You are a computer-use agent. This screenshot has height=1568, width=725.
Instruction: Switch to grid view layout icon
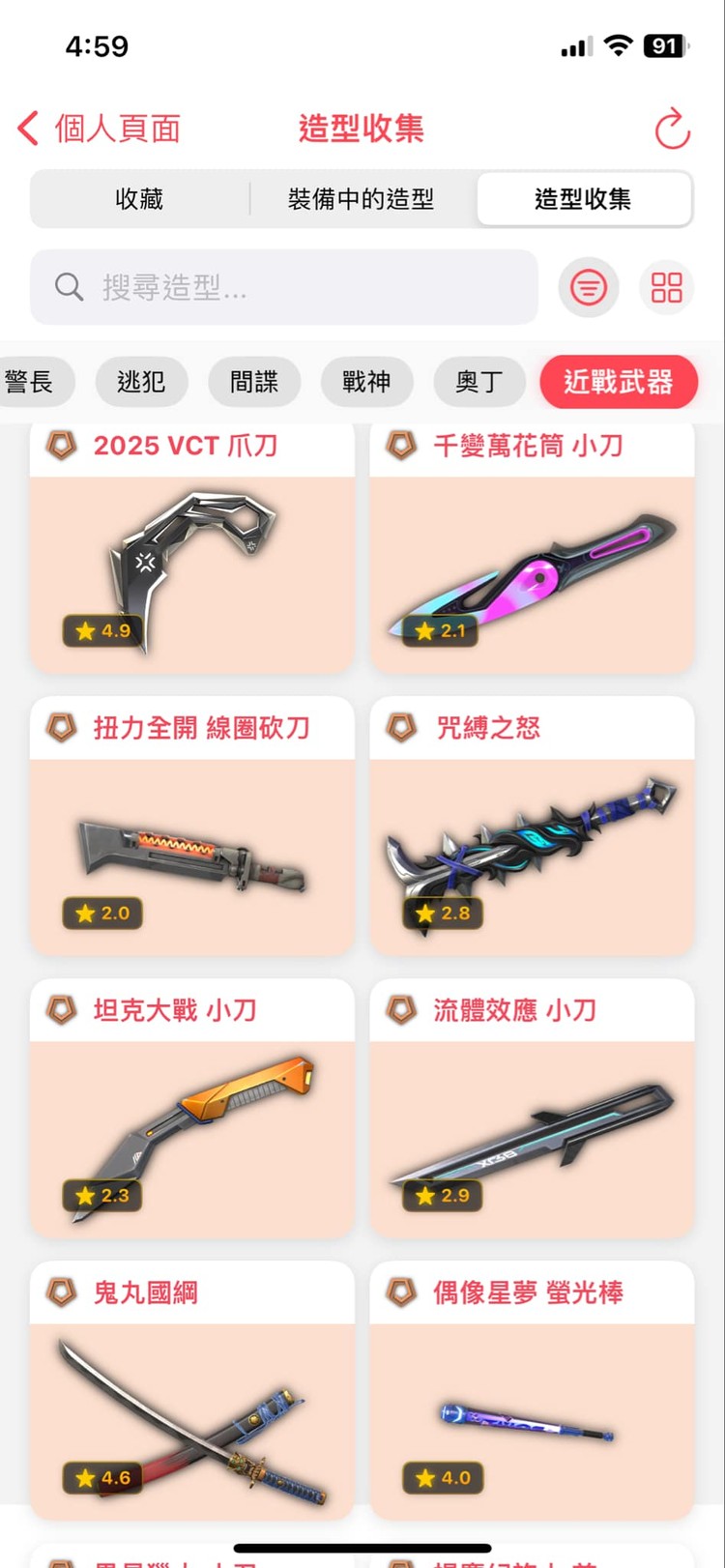[x=666, y=287]
